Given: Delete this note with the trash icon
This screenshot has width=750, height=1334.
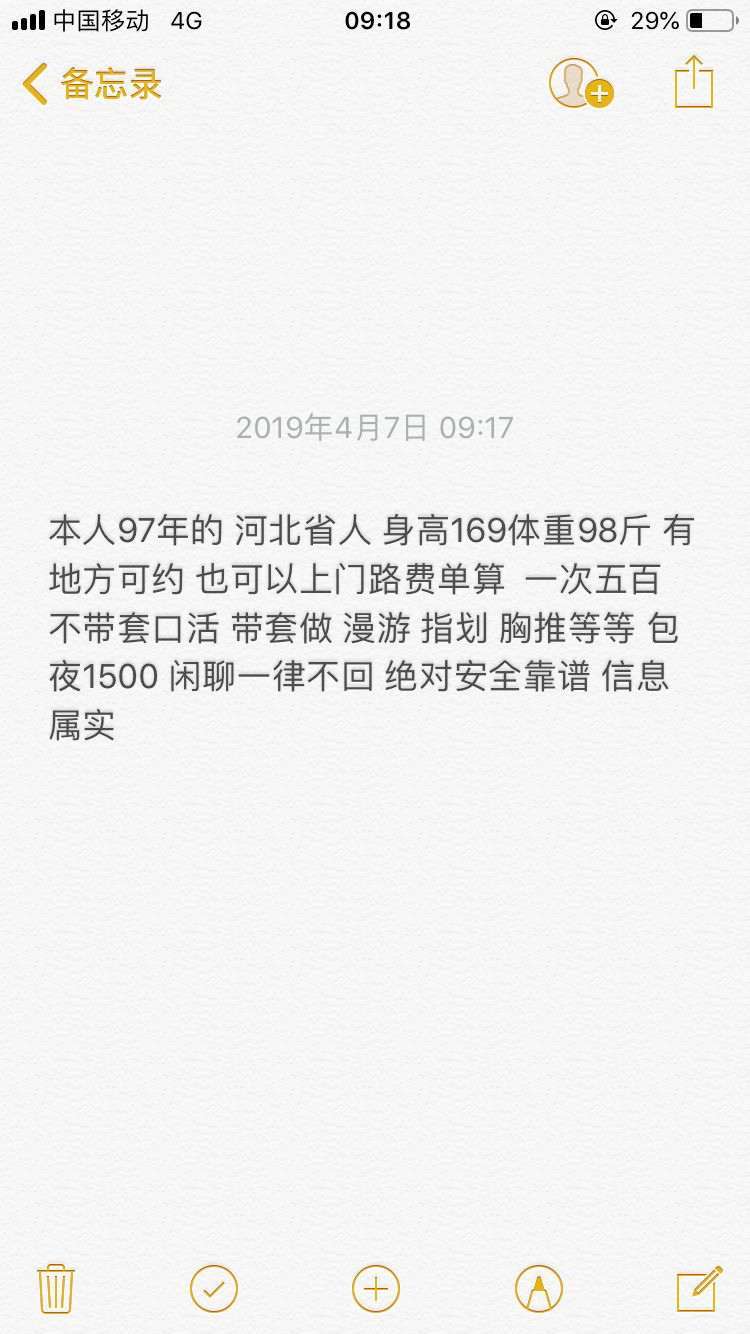Looking at the screenshot, I should (x=55, y=1288).
